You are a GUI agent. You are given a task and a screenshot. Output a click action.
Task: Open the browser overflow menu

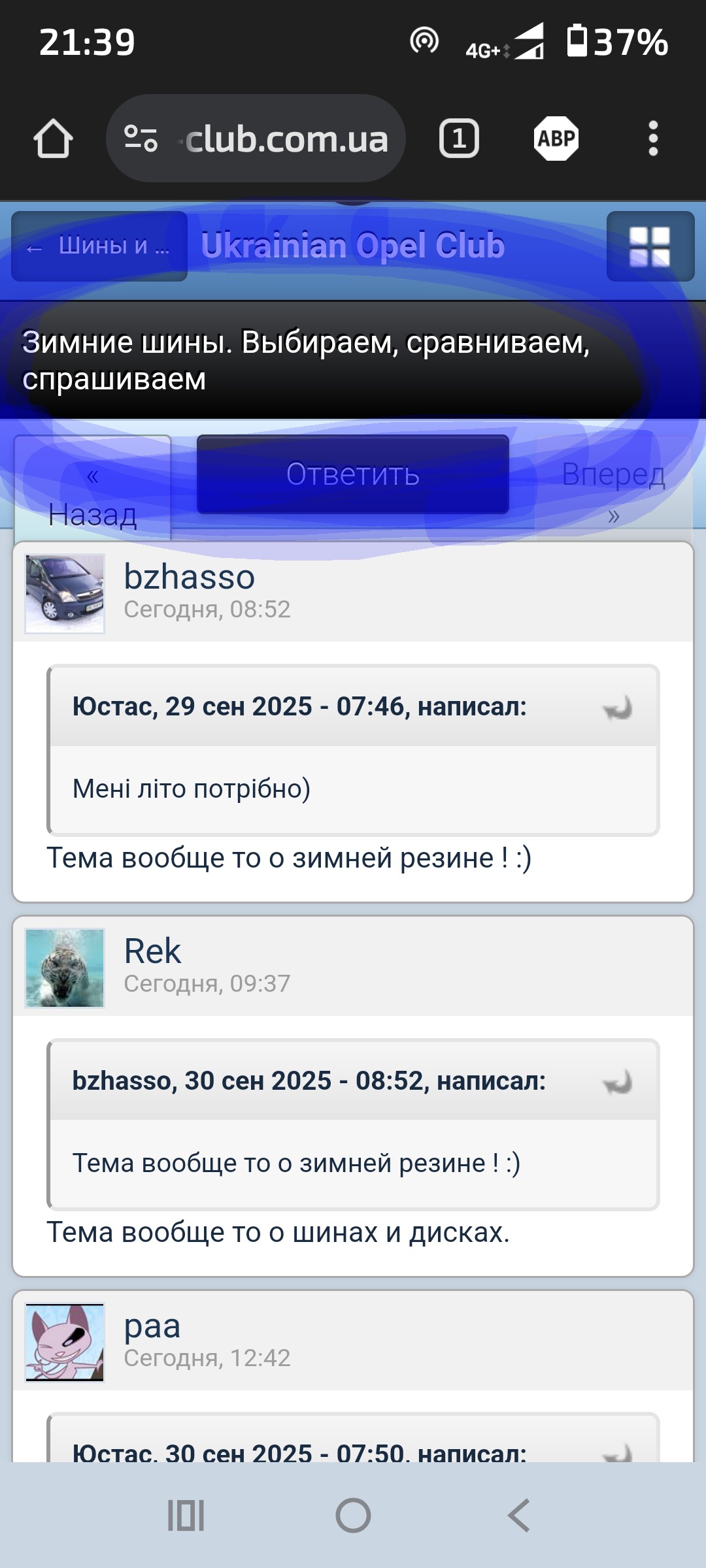point(652,139)
